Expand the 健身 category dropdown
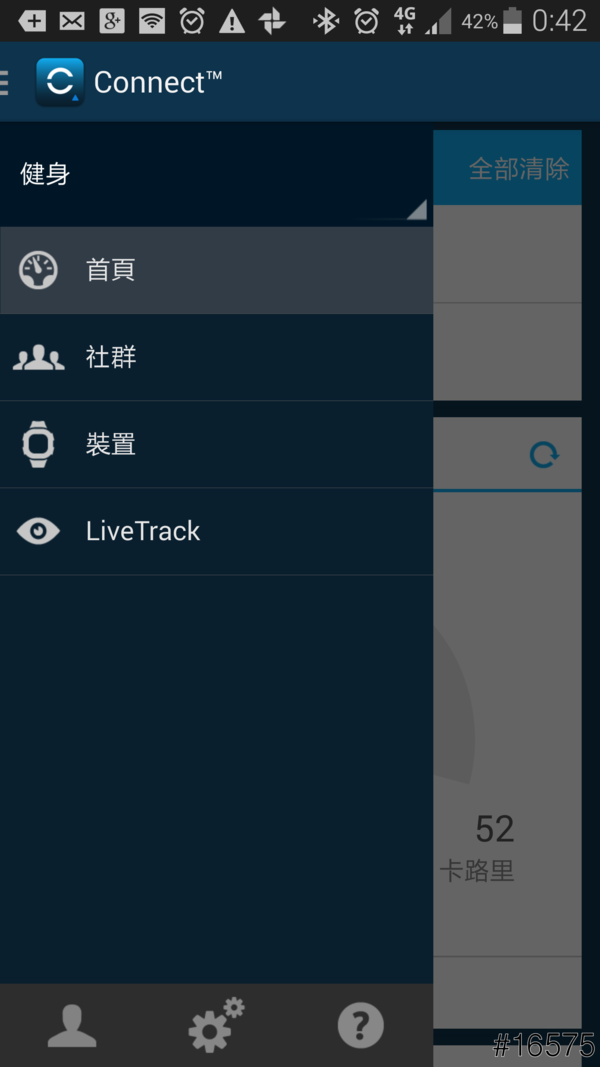 point(215,174)
